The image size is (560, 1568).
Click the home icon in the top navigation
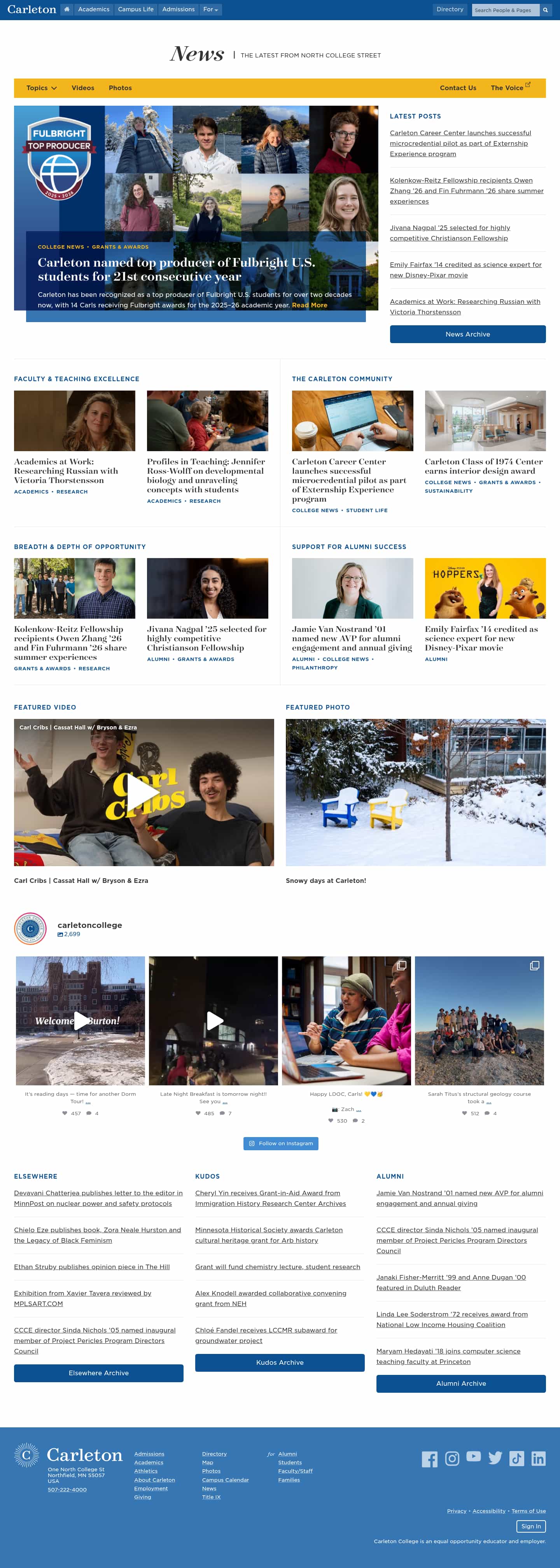point(66,9)
